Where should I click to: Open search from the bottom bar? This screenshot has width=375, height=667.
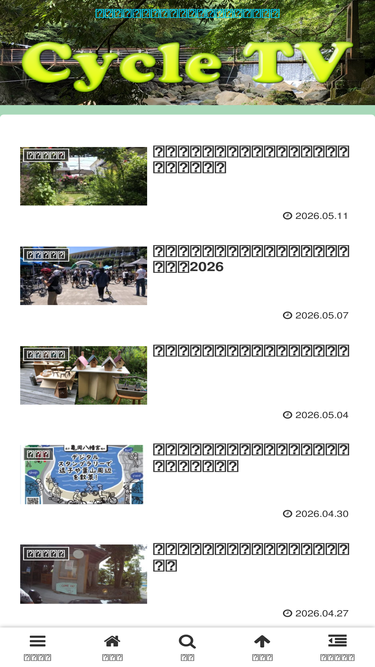[x=187, y=647]
